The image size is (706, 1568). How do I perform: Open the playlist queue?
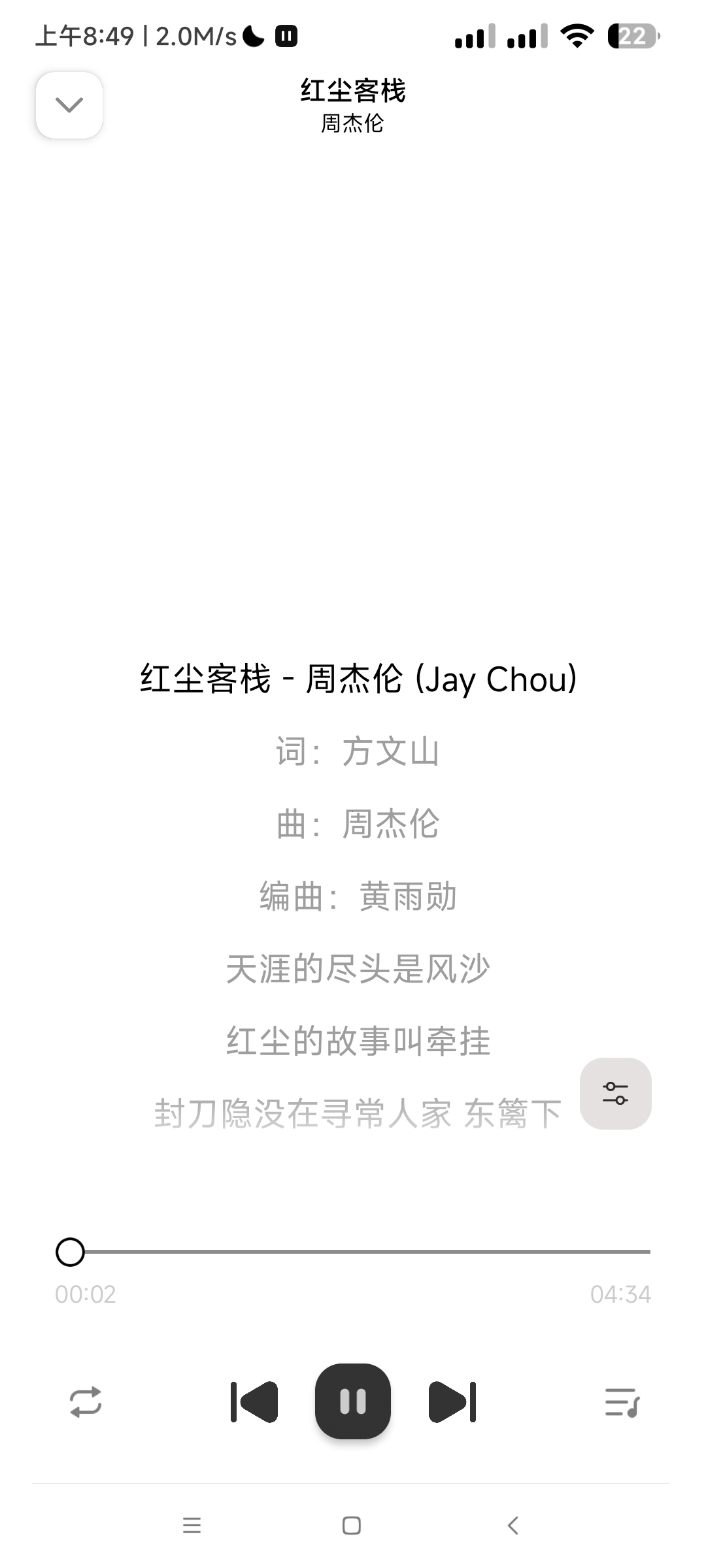[622, 1402]
